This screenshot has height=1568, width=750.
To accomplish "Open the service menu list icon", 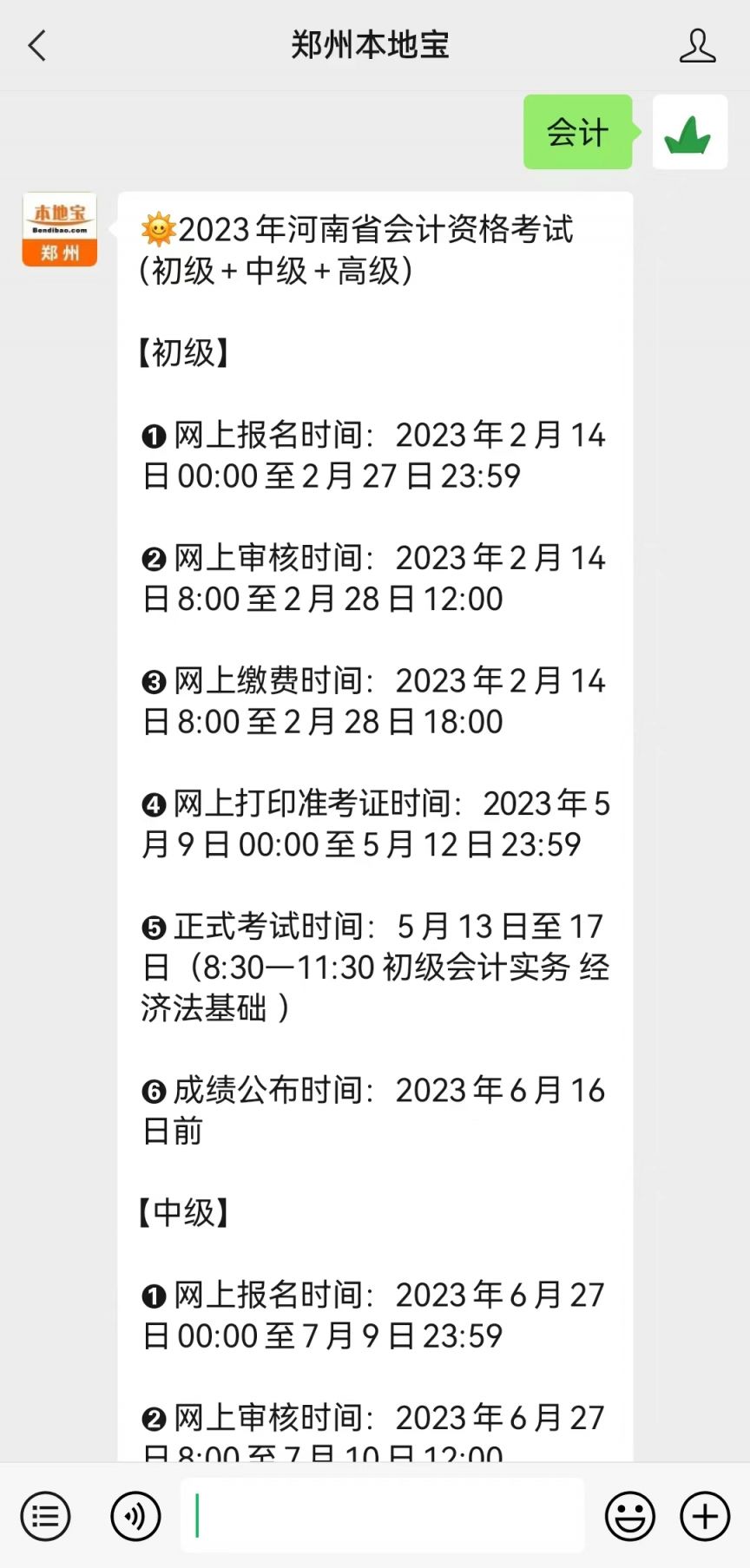I will click(45, 1516).
